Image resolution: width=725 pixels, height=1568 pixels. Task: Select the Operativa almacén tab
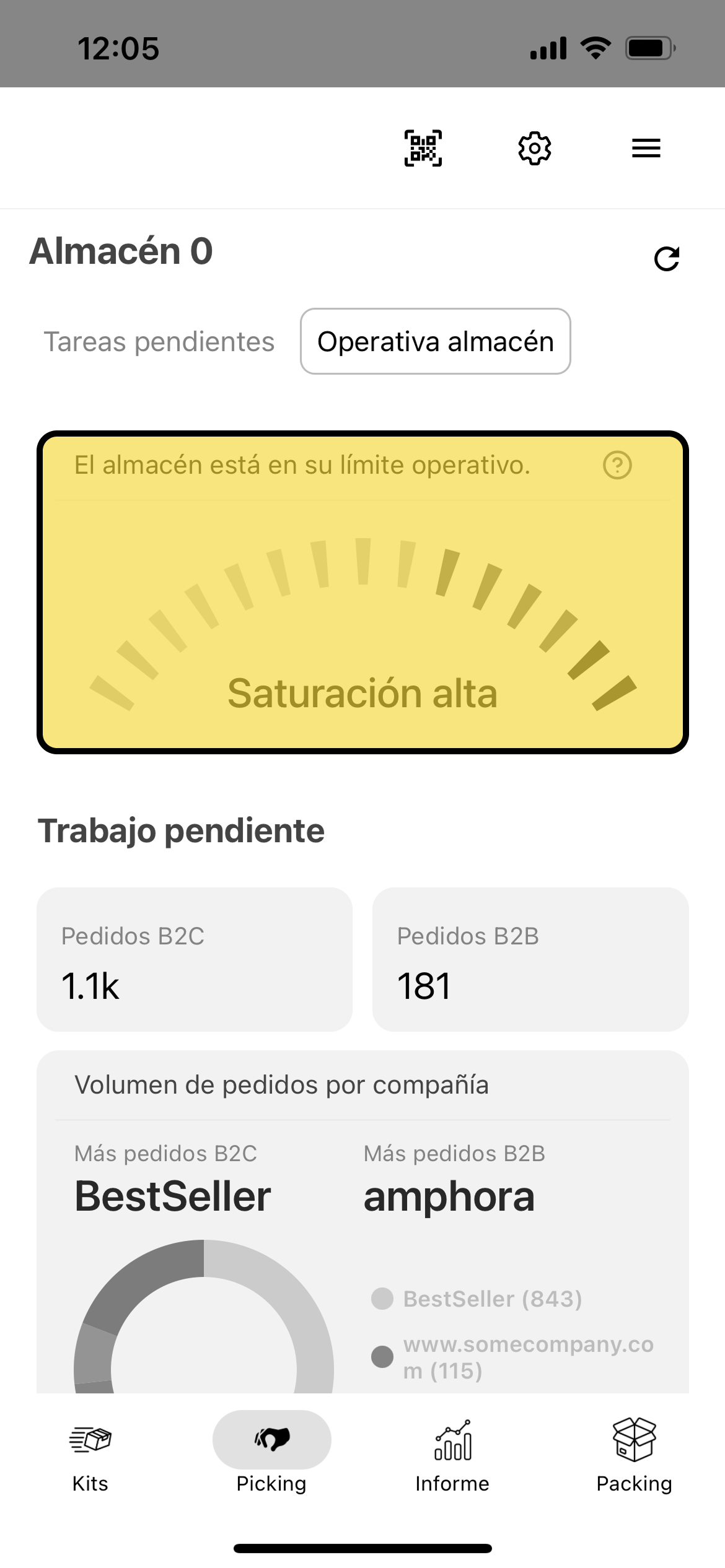[435, 342]
